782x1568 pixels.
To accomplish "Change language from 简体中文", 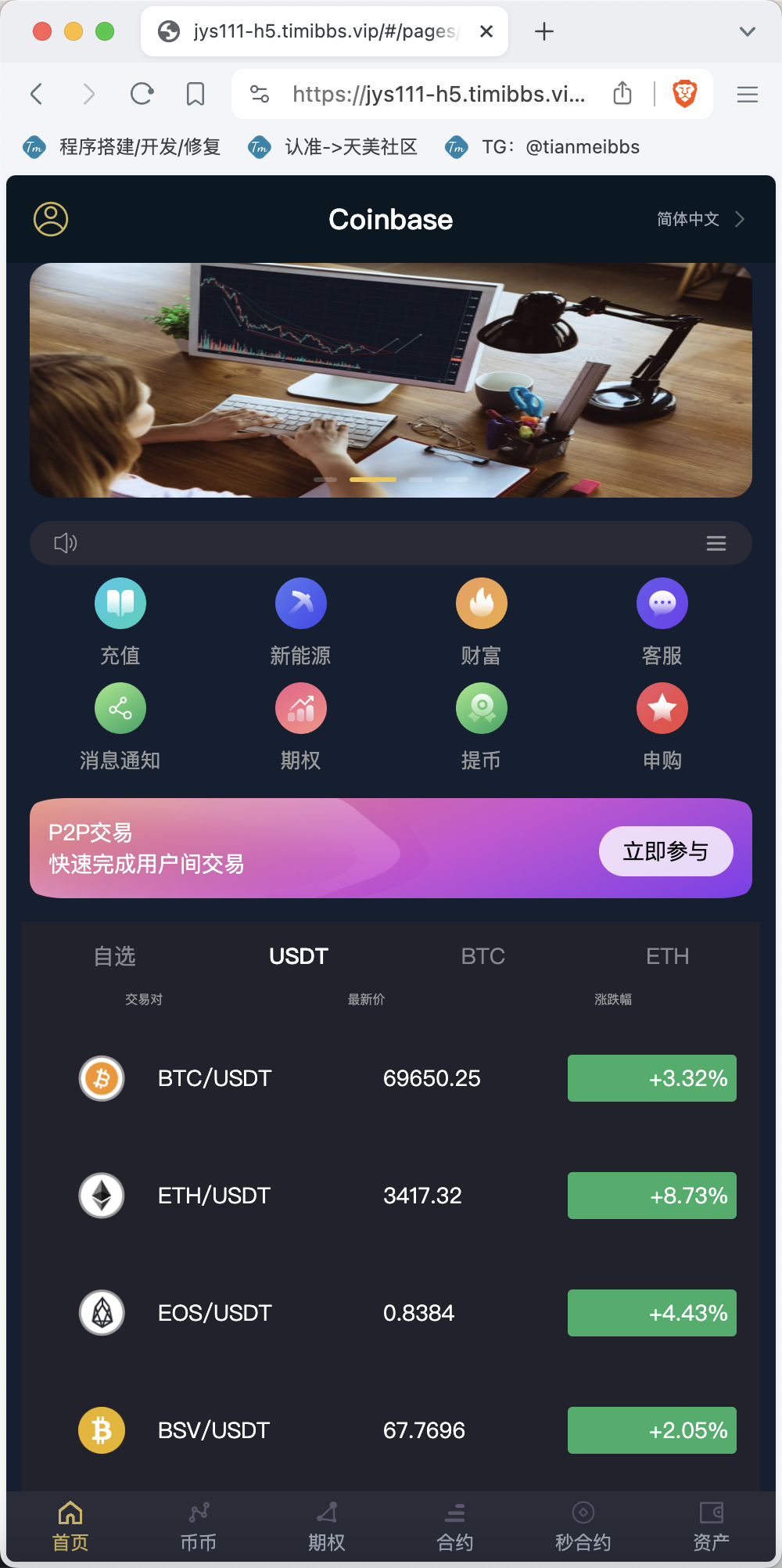I will (699, 219).
